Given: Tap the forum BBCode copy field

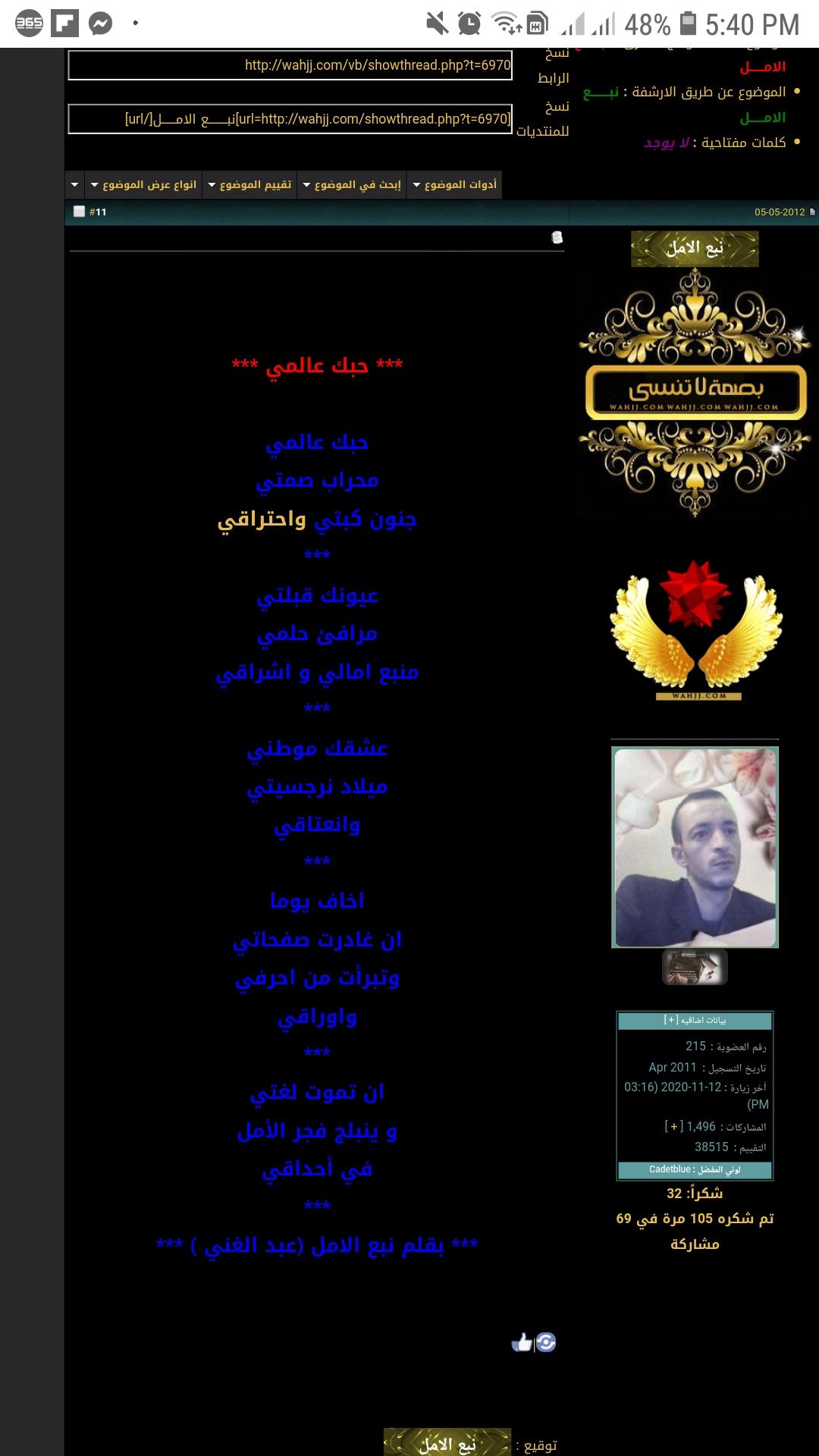Looking at the screenshot, I should tap(290, 119).
